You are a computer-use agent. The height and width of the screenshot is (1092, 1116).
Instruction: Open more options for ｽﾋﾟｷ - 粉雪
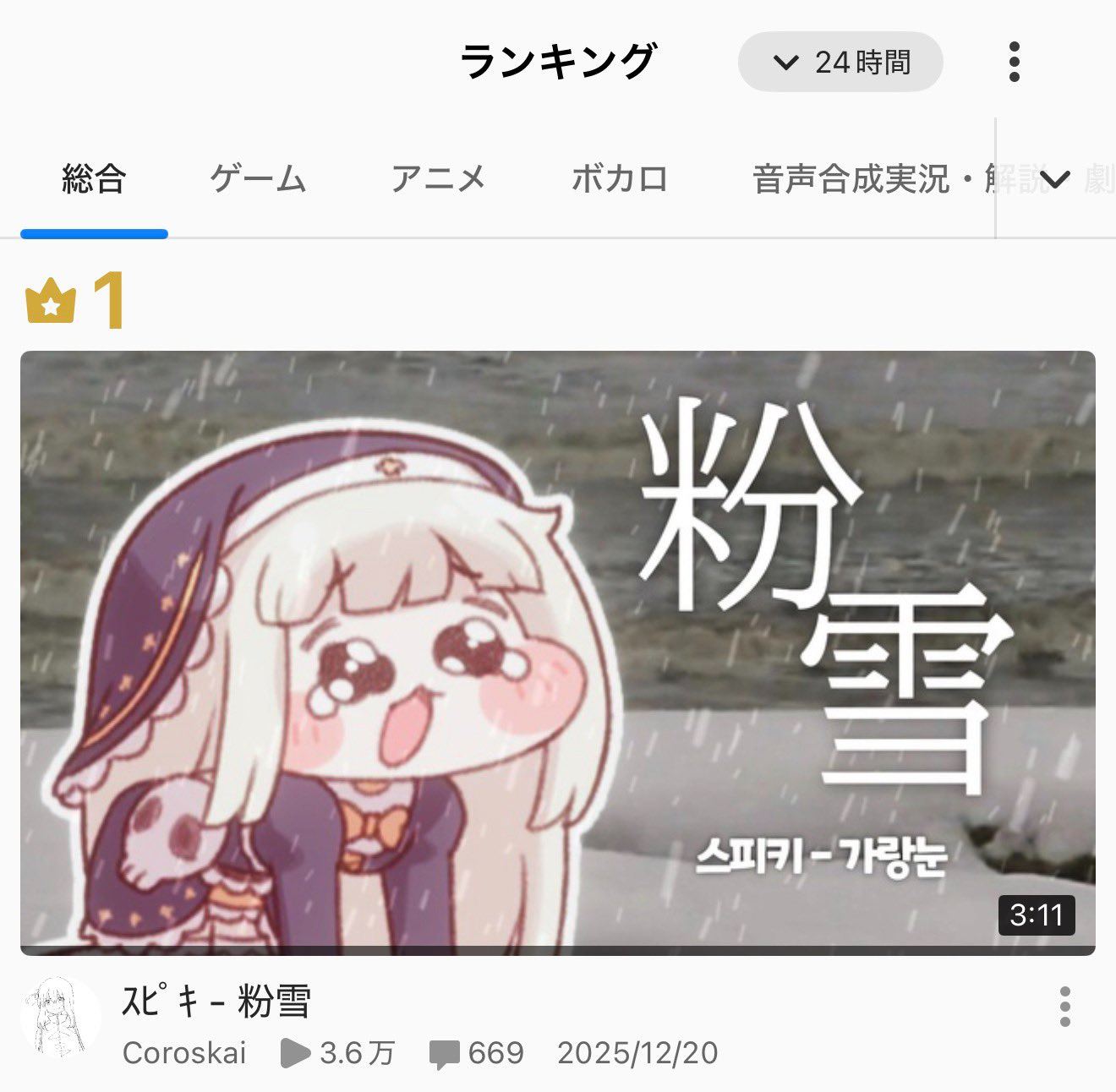[1064, 1007]
